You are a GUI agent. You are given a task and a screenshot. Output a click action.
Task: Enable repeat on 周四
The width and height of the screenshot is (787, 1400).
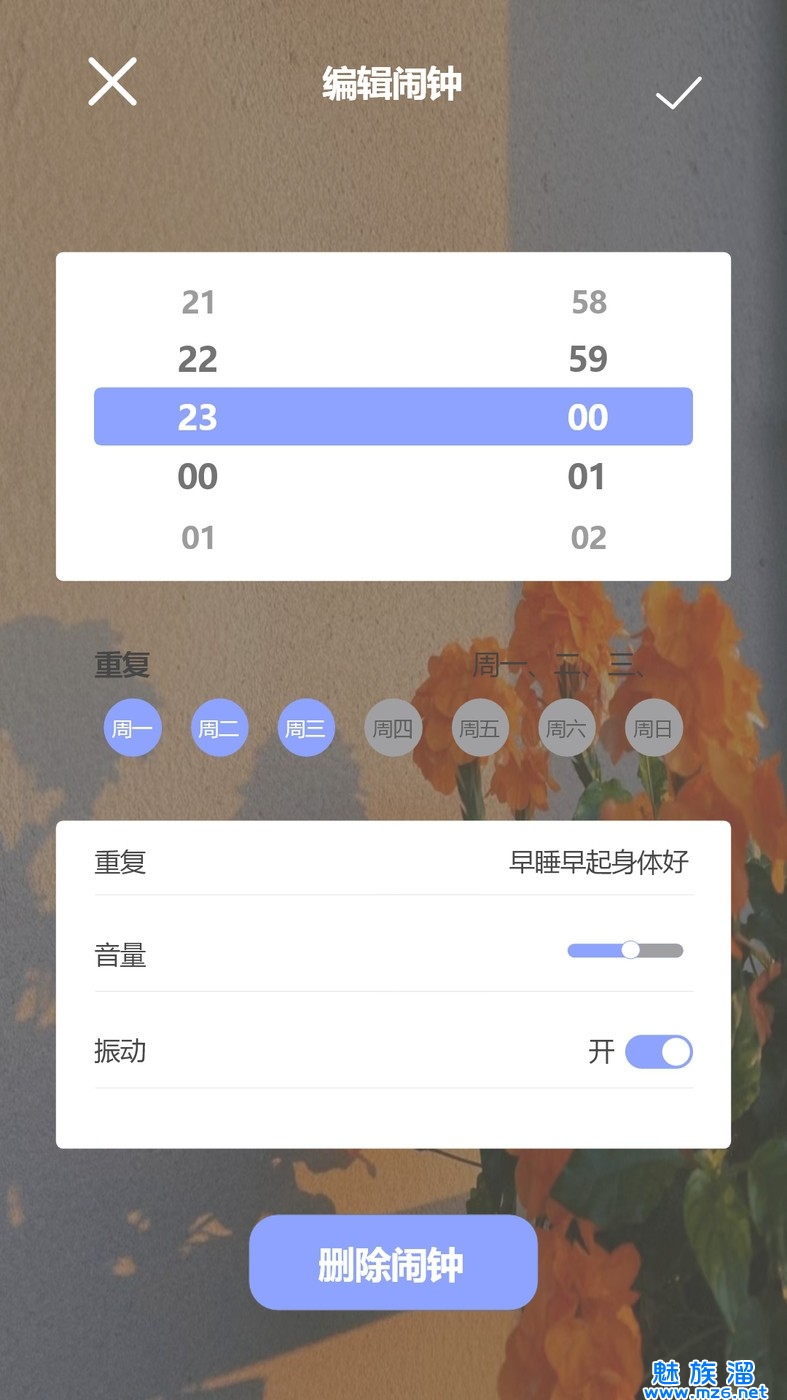pos(393,728)
